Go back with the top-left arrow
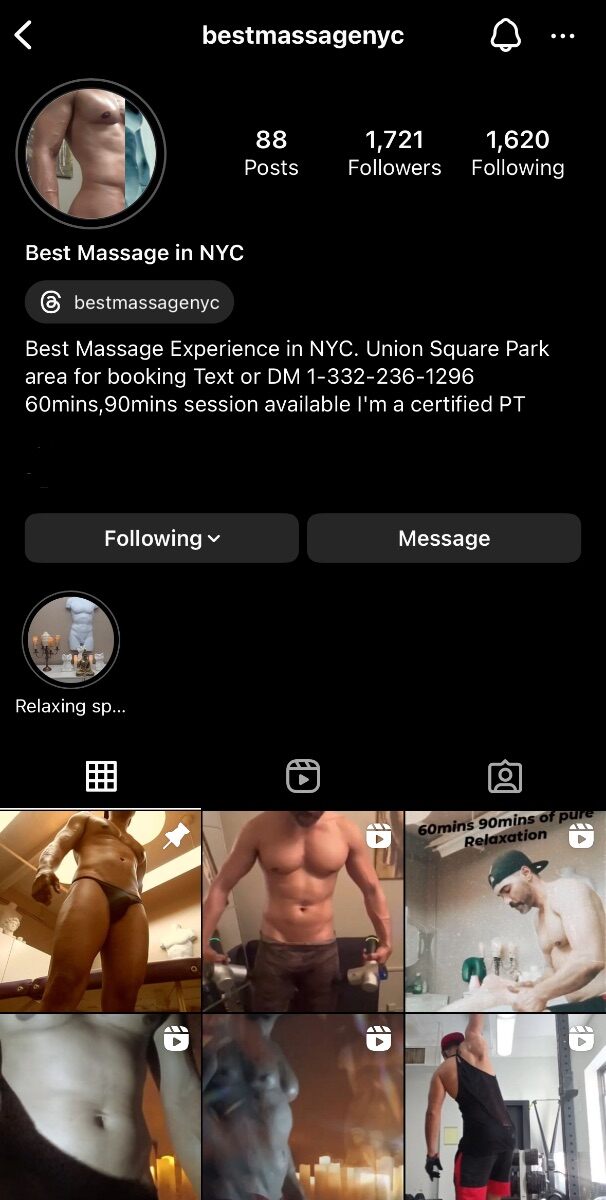This screenshot has height=1200, width=606. click(24, 37)
